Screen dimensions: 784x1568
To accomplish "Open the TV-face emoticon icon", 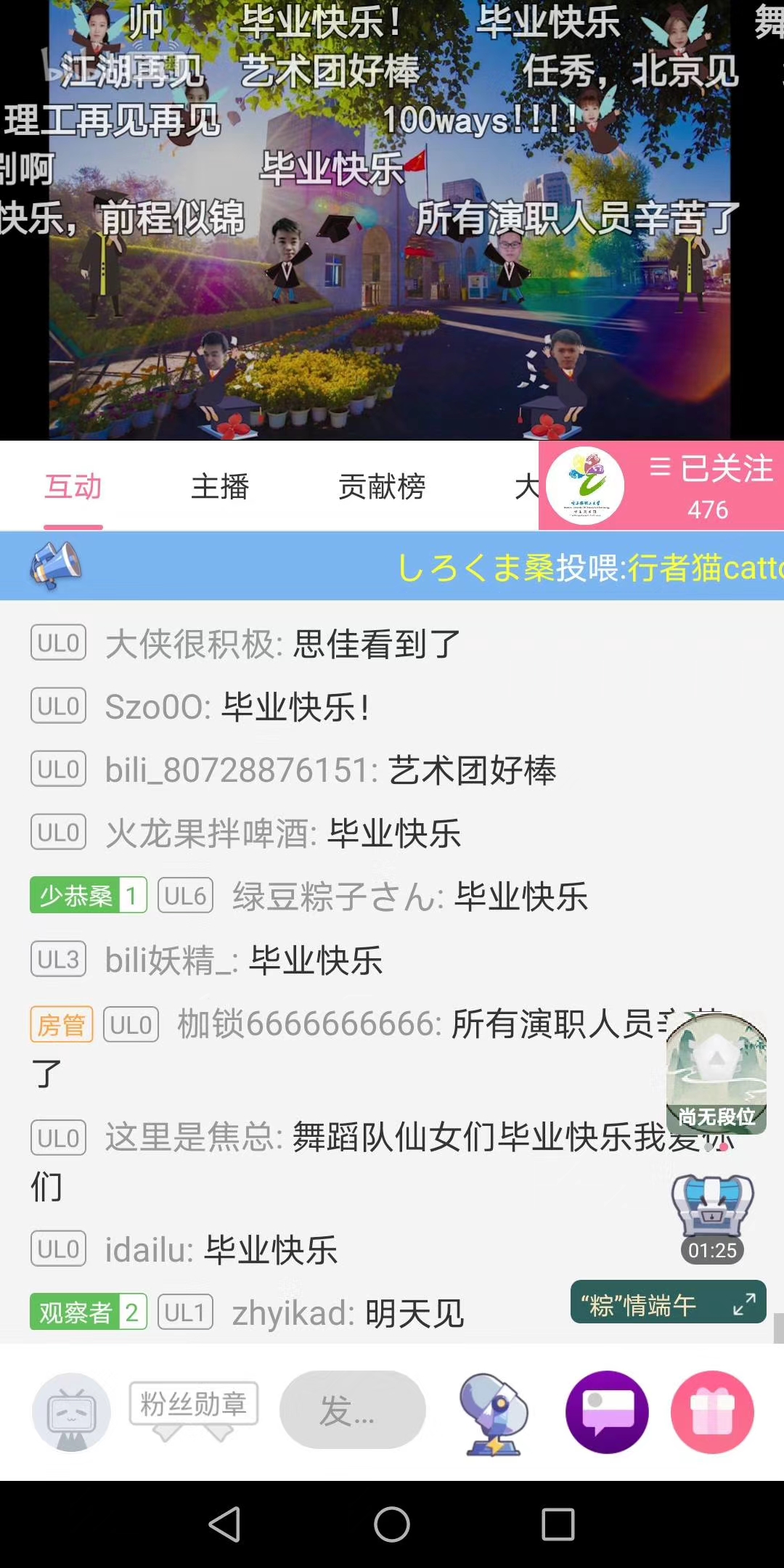I will click(71, 1412).
